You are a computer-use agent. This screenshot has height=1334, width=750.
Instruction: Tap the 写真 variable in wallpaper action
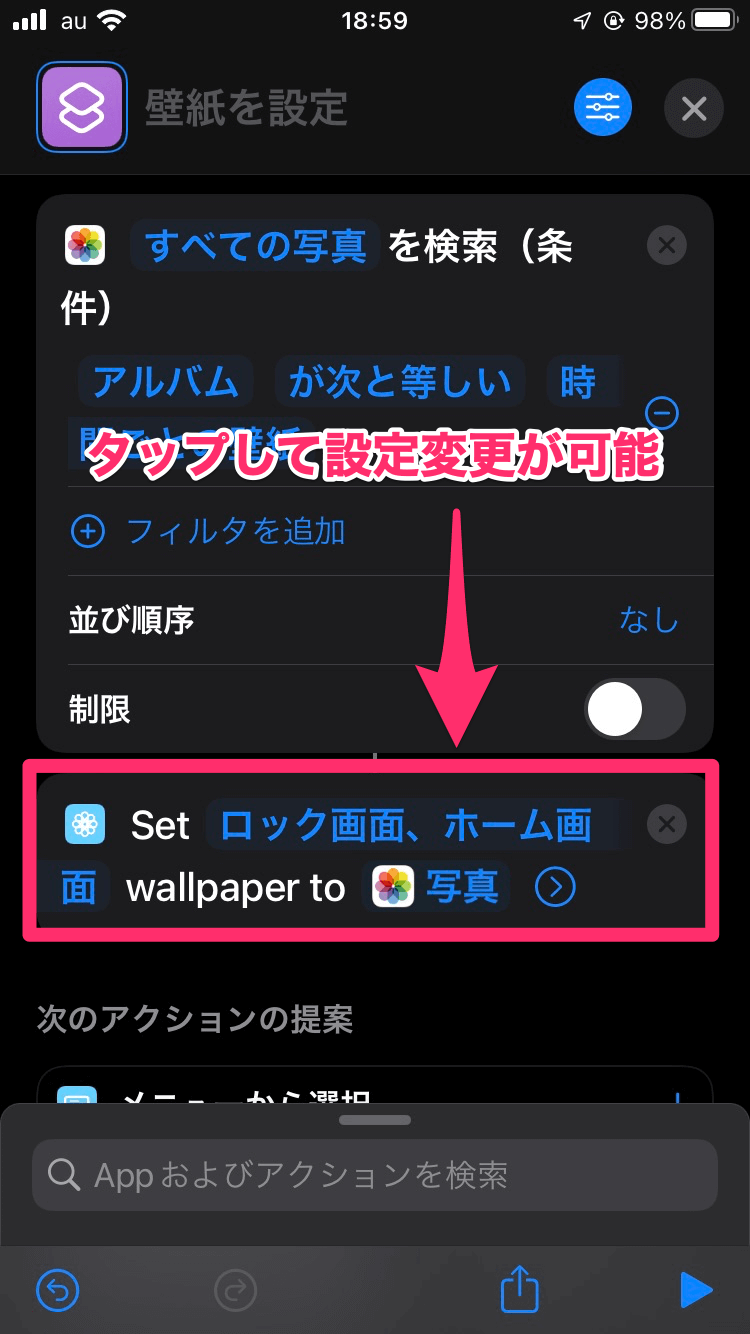click(x=436, y=887)
